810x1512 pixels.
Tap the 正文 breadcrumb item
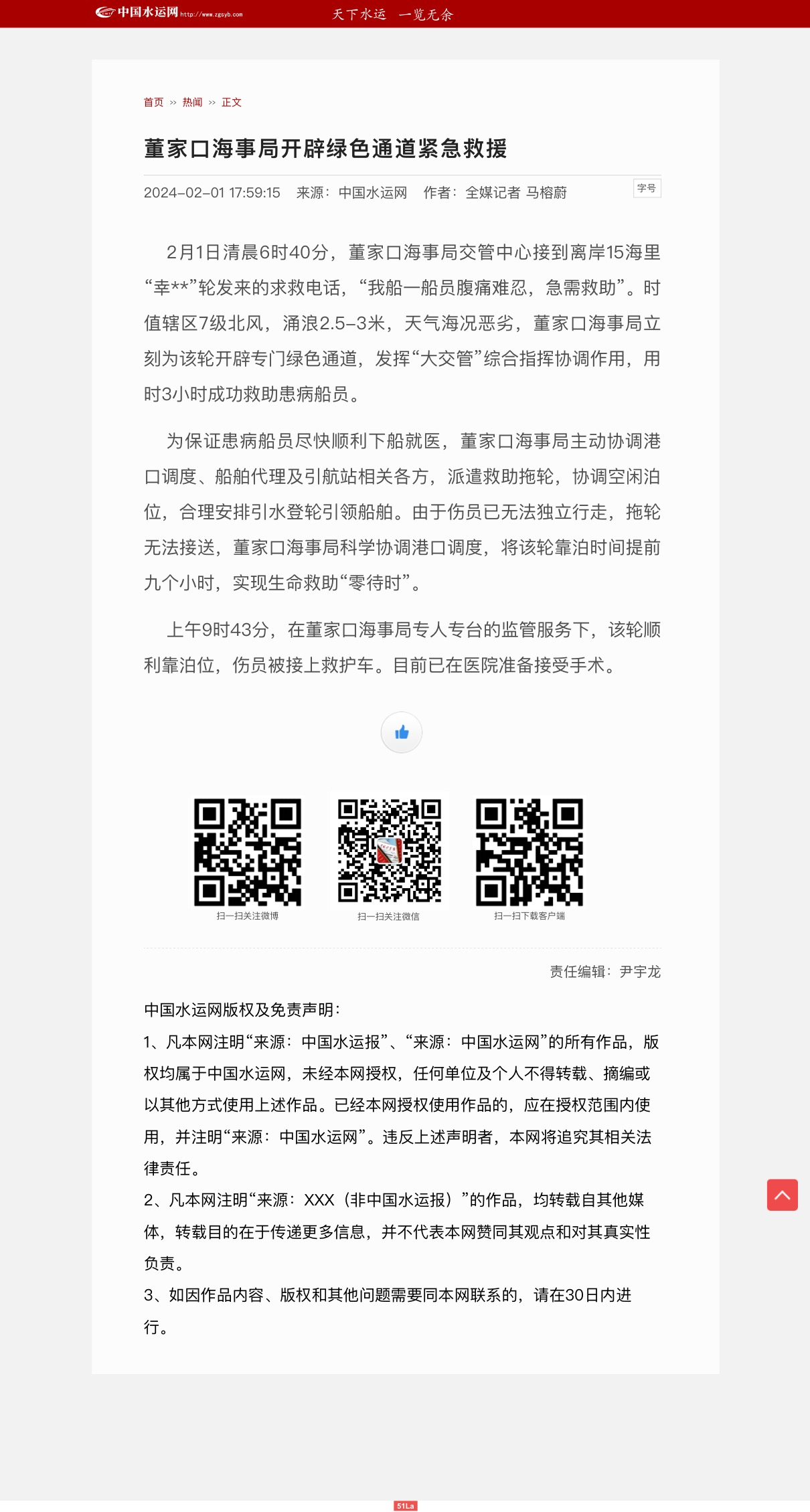coord(232,102)
